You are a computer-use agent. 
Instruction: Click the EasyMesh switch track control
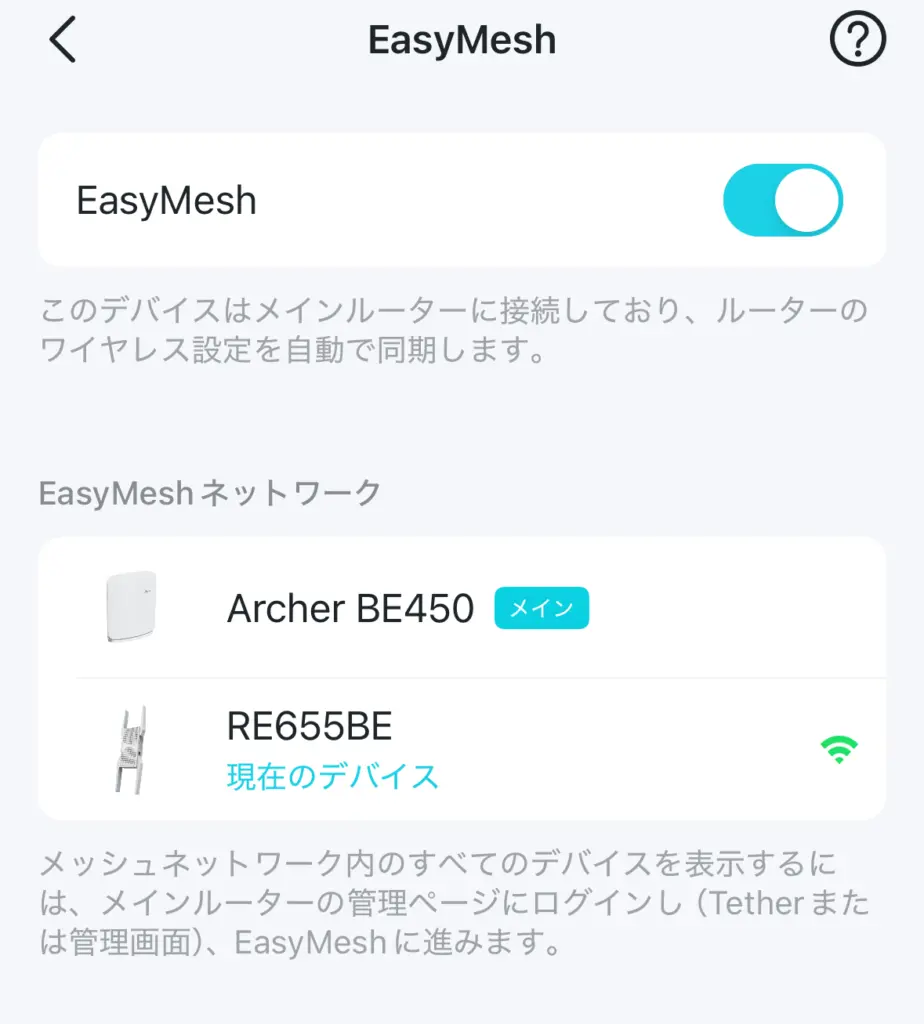tap(783, 200)
